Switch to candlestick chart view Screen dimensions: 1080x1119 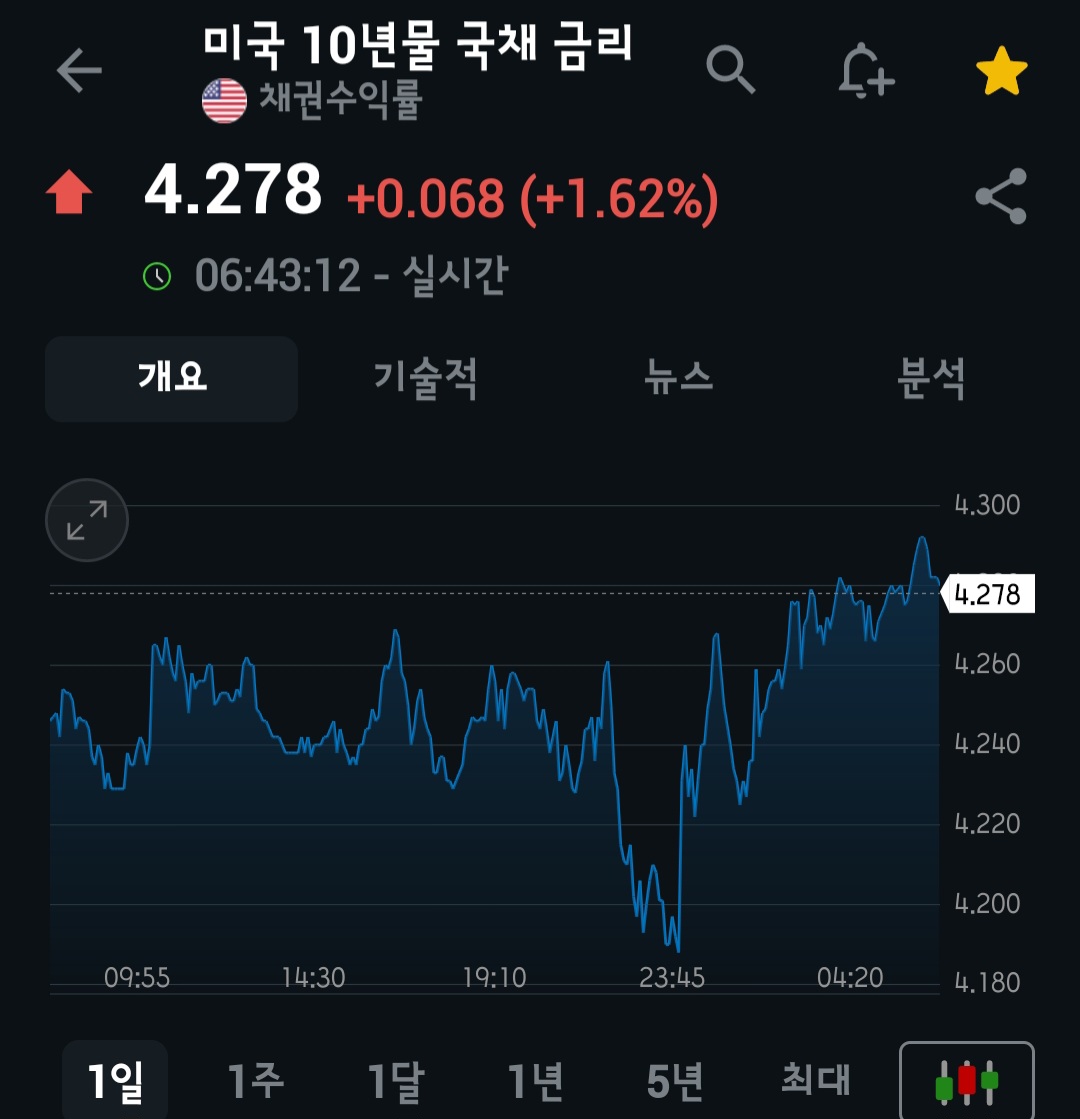pos(967,1080)
